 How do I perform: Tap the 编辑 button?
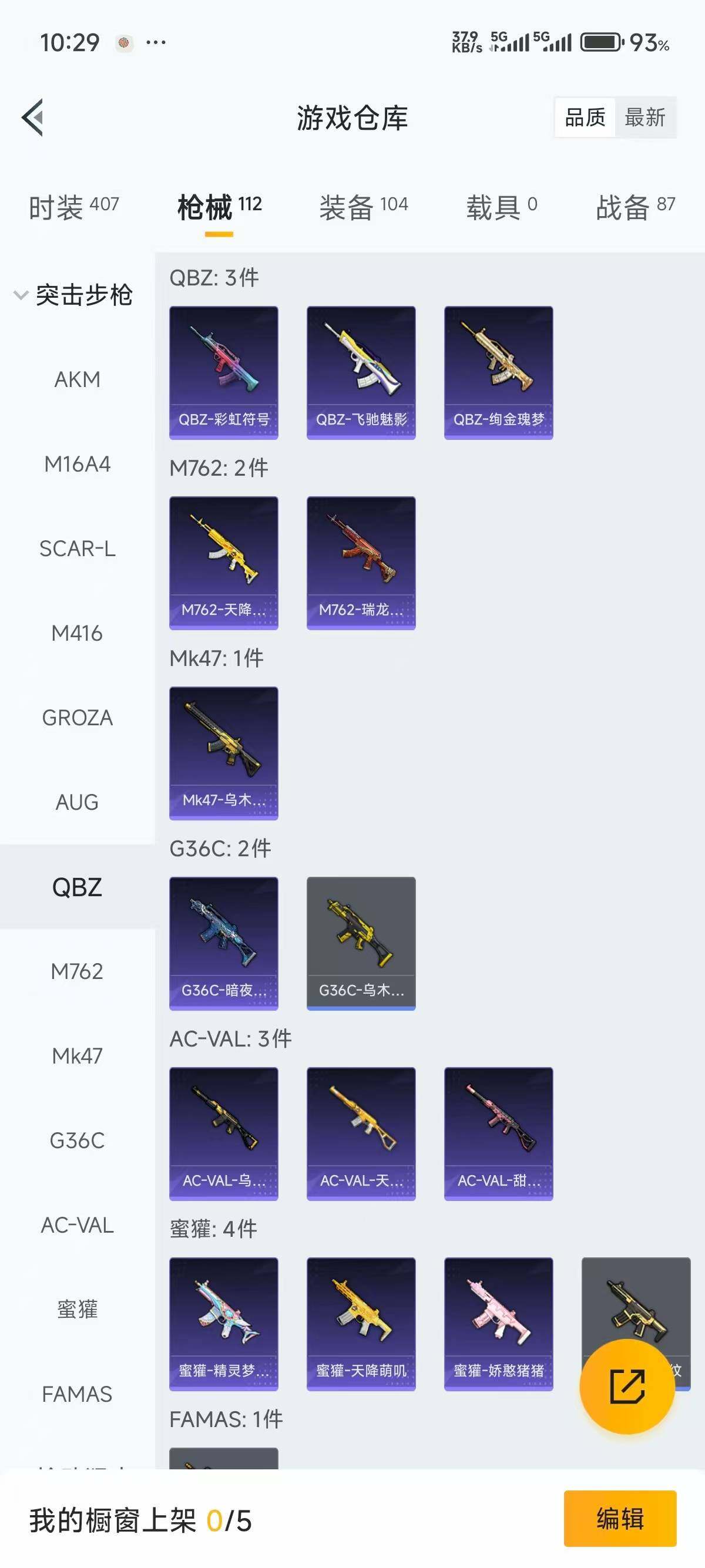619,1518
